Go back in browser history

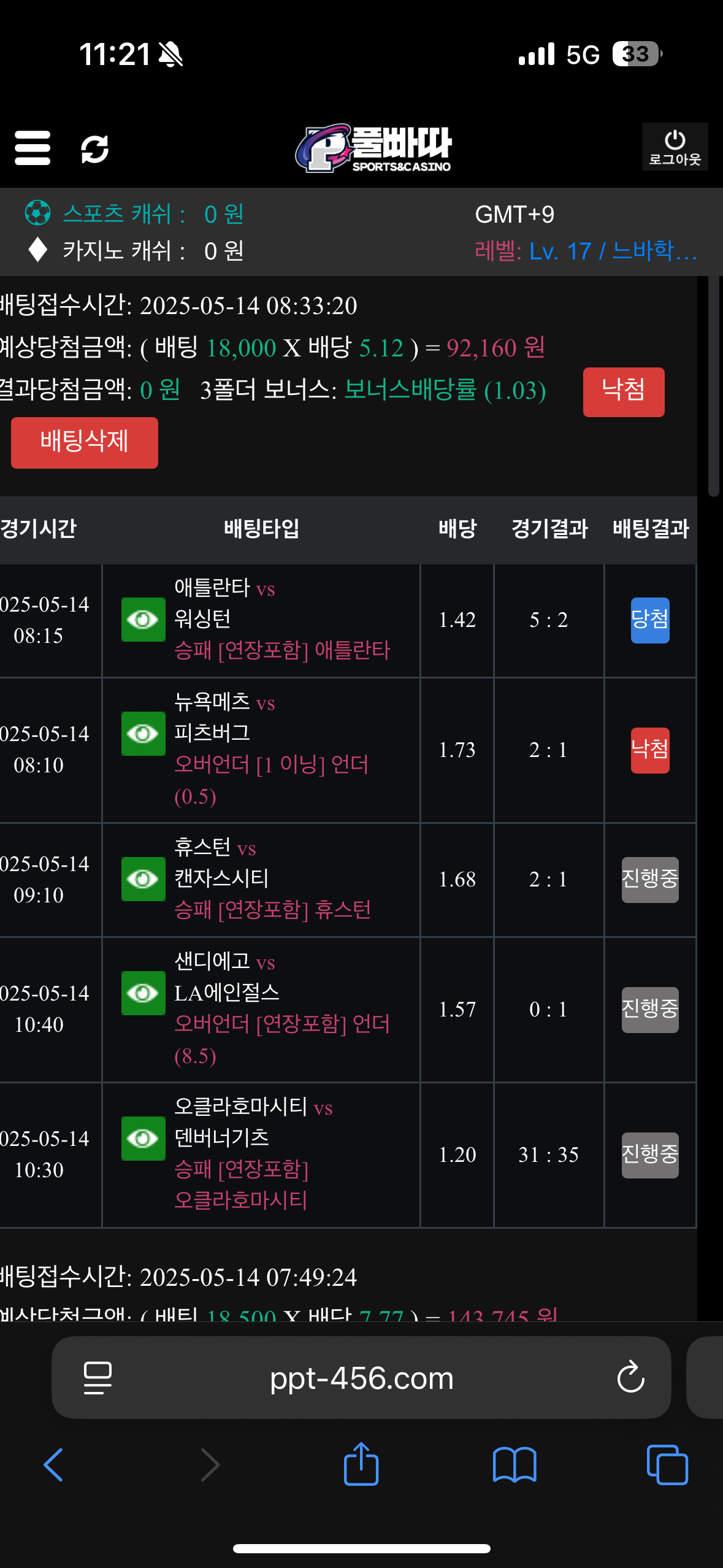pyautogui.click(x=53, y=1465)
